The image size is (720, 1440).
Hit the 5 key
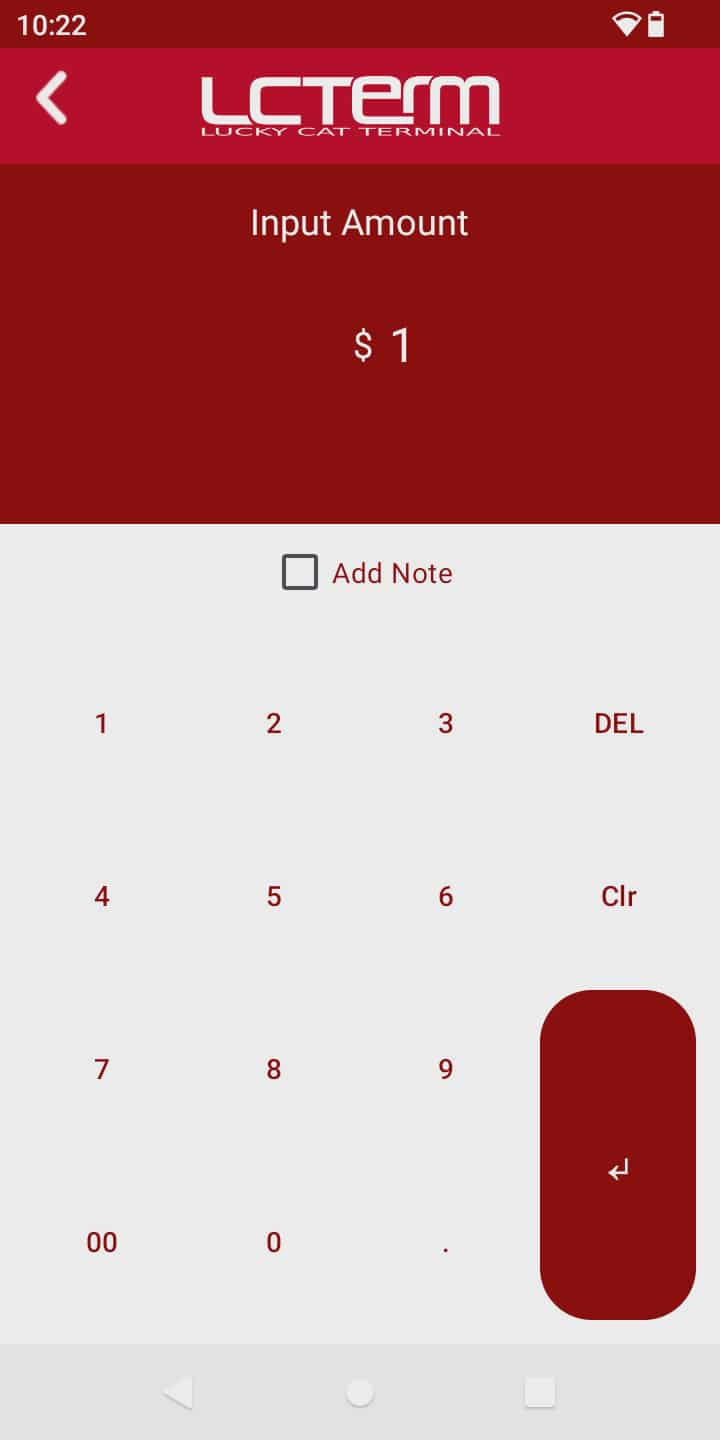coord(274,897)
